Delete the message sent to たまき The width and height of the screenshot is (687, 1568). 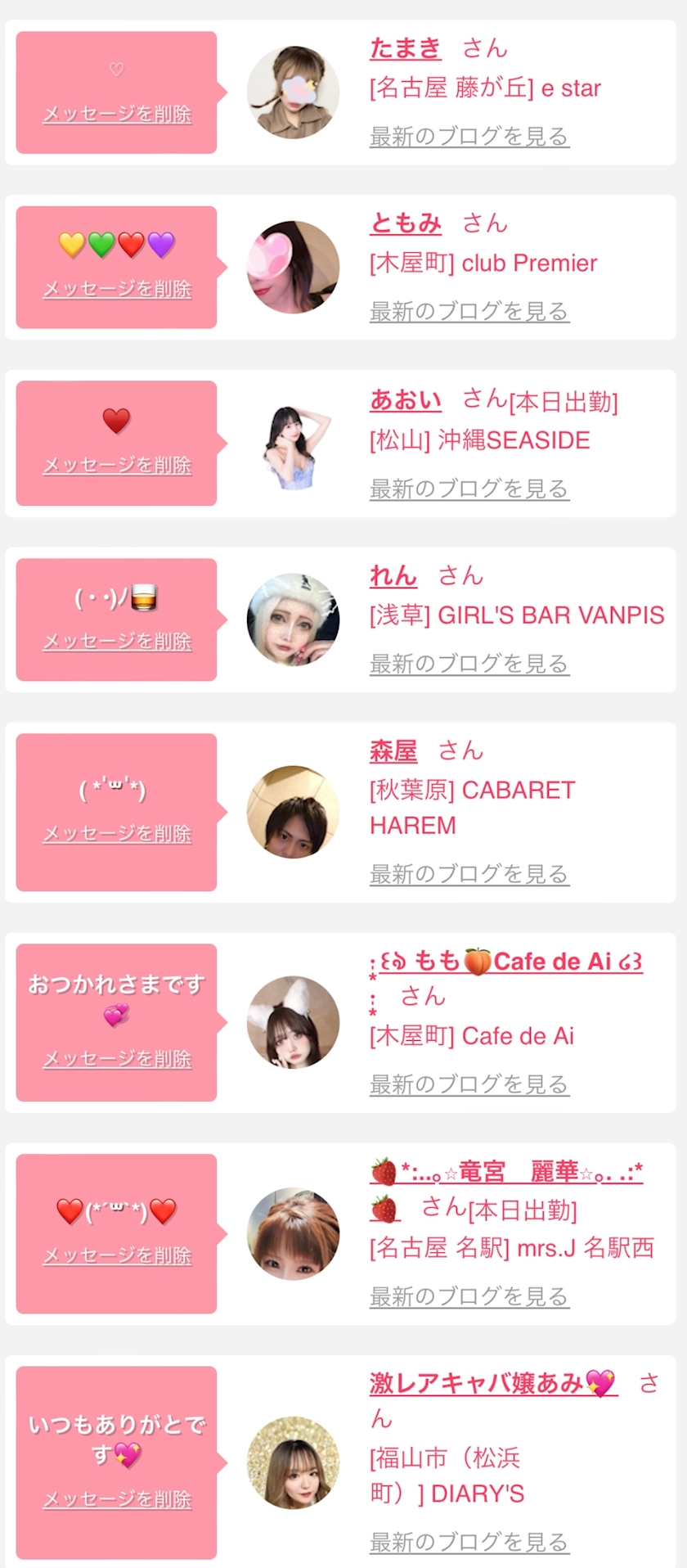pyautogui.click(x=117, y=115)
